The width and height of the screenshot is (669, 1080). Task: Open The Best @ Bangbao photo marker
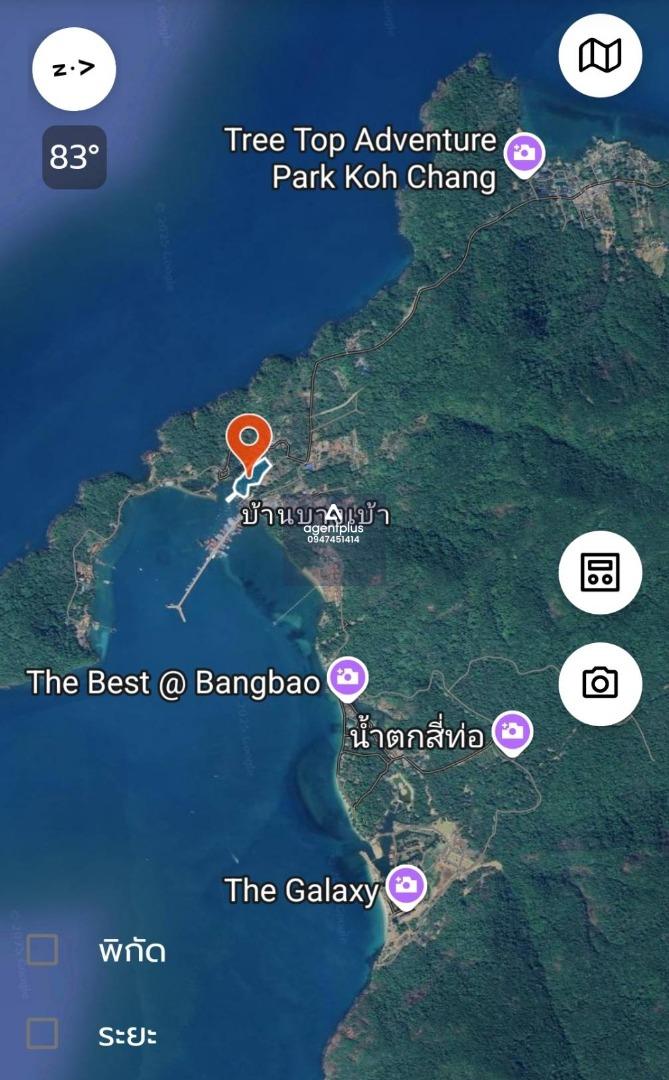point(347,679)
